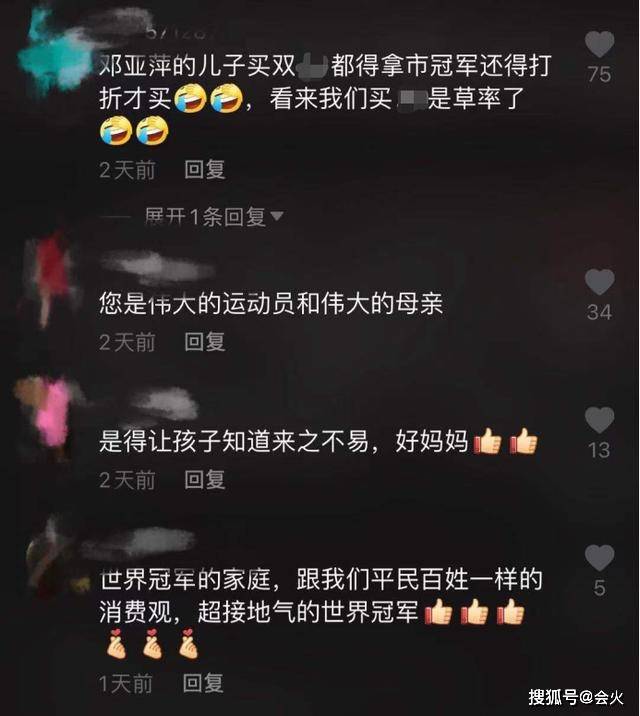Like the 好妈妈 comment
The width and height of the screenshot is (640, 716).
coord(599,420)
